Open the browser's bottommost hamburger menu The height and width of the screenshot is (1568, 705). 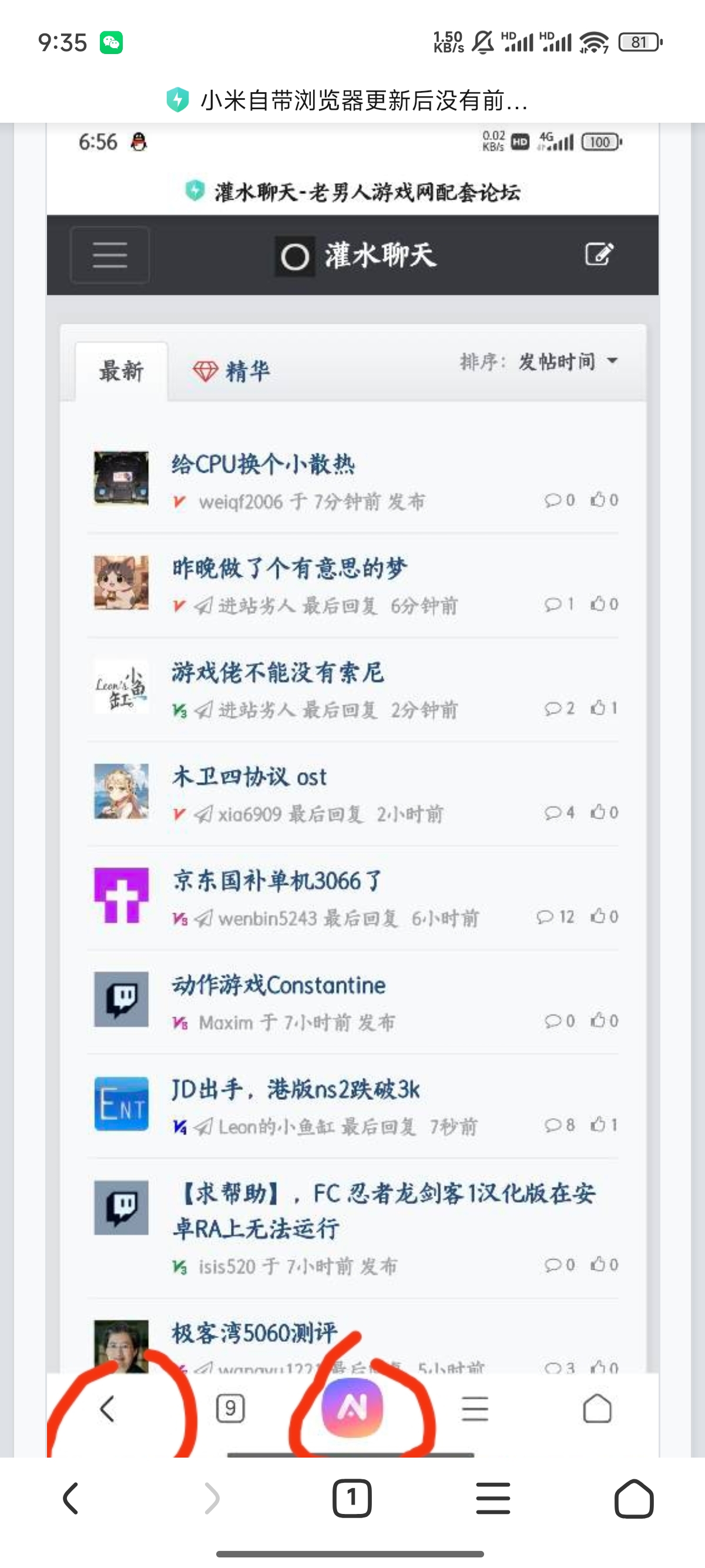click(492, 1498)
